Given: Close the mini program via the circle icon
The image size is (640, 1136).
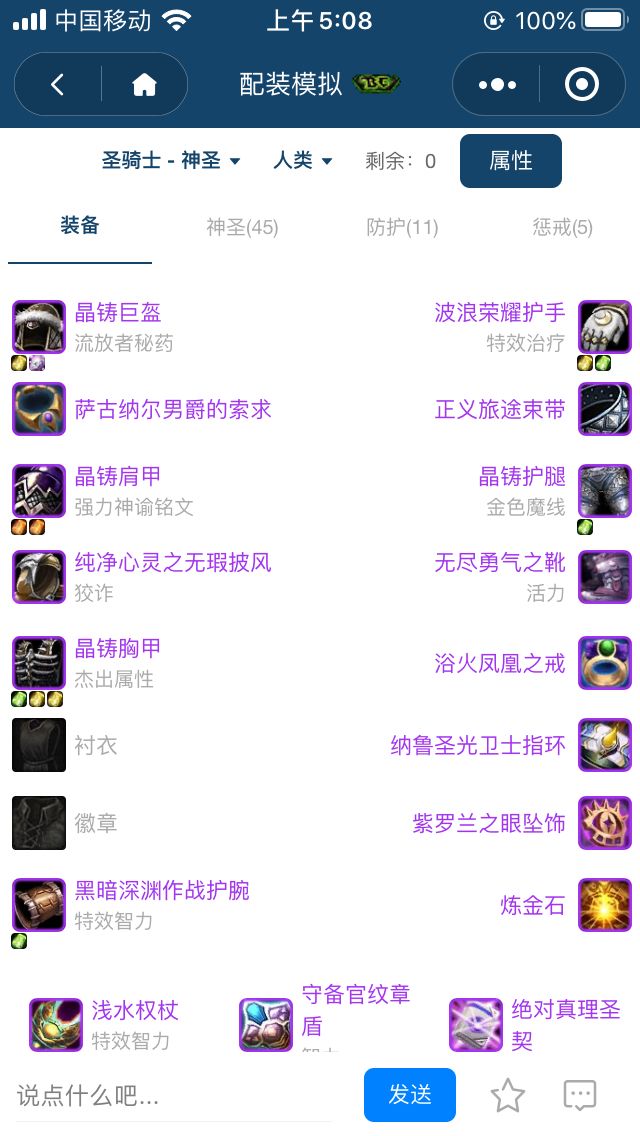Looking at the screenshot, I should point(581,85).
